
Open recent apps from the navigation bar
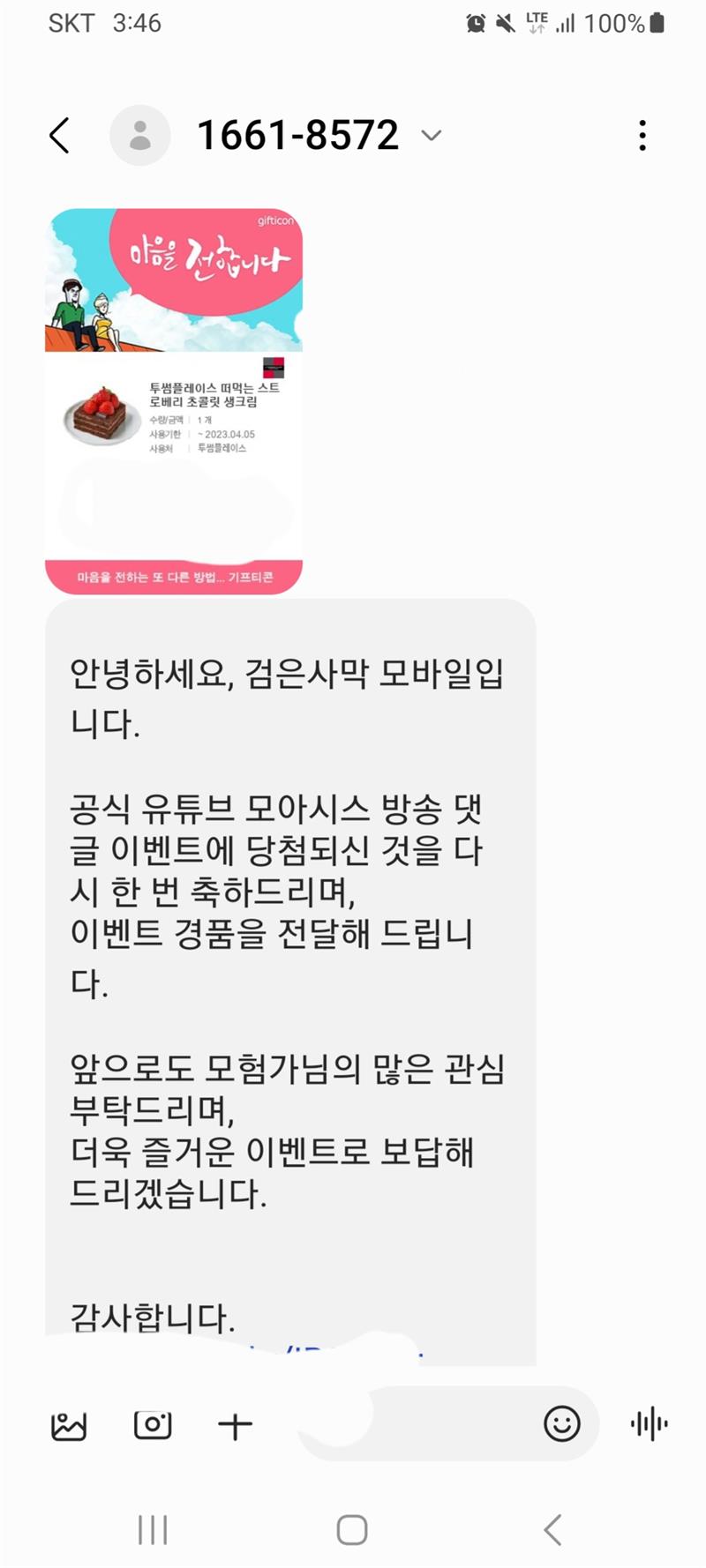(153, 1530)
